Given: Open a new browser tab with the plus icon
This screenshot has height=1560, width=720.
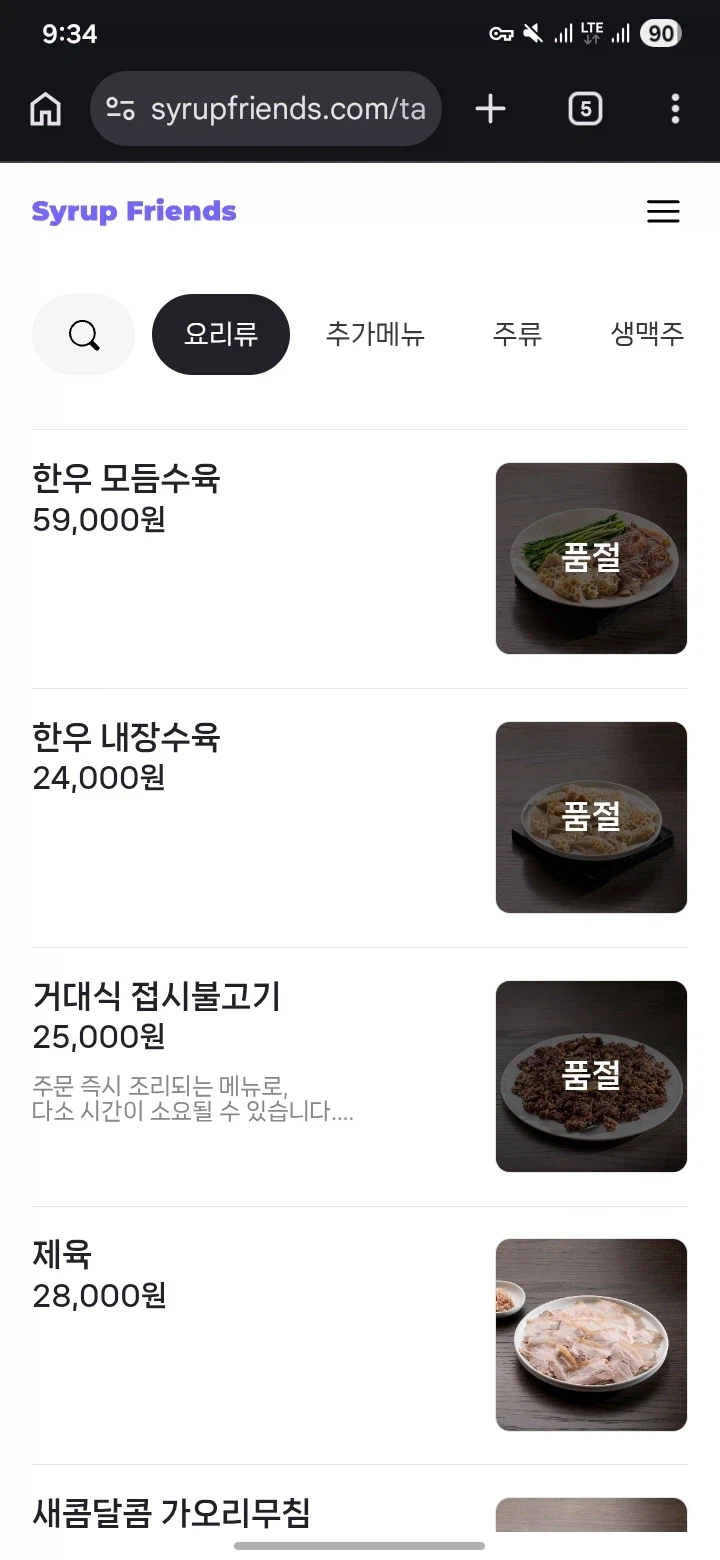Looking at the screenshot, I should pos(489,108).
